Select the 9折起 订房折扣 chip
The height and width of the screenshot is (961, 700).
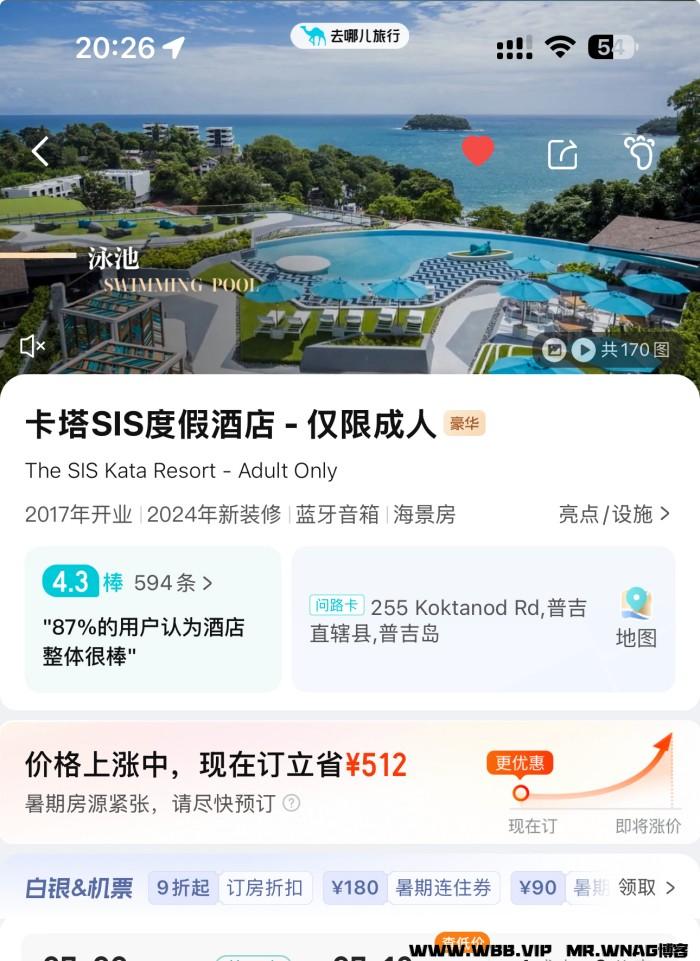230,887
